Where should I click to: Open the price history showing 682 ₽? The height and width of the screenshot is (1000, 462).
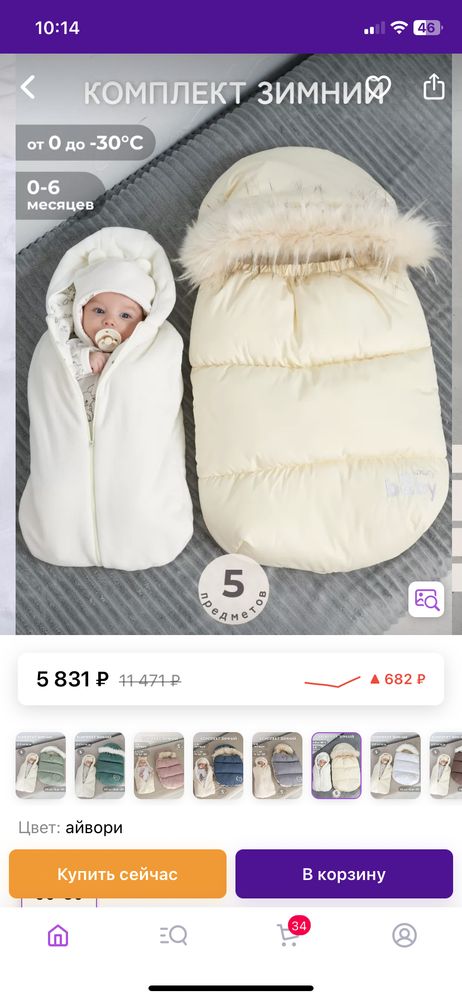[x=365, y=679]
